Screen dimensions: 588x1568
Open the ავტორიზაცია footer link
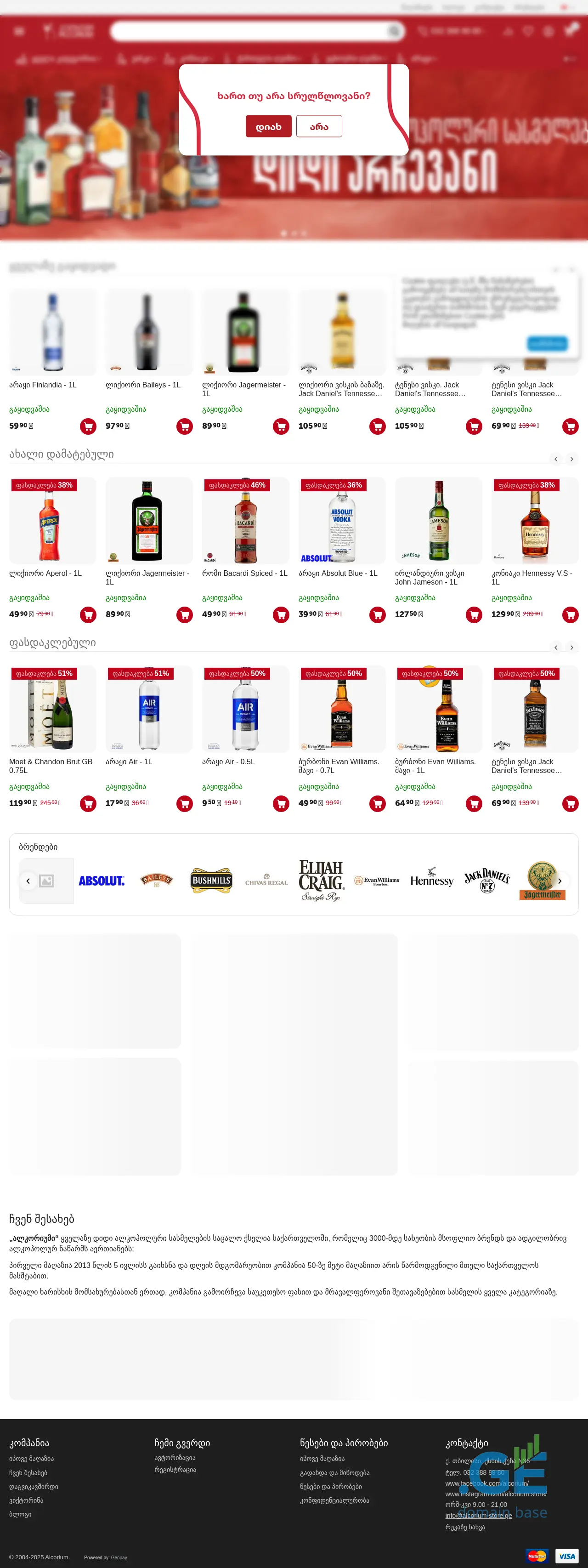point(175,1458)
